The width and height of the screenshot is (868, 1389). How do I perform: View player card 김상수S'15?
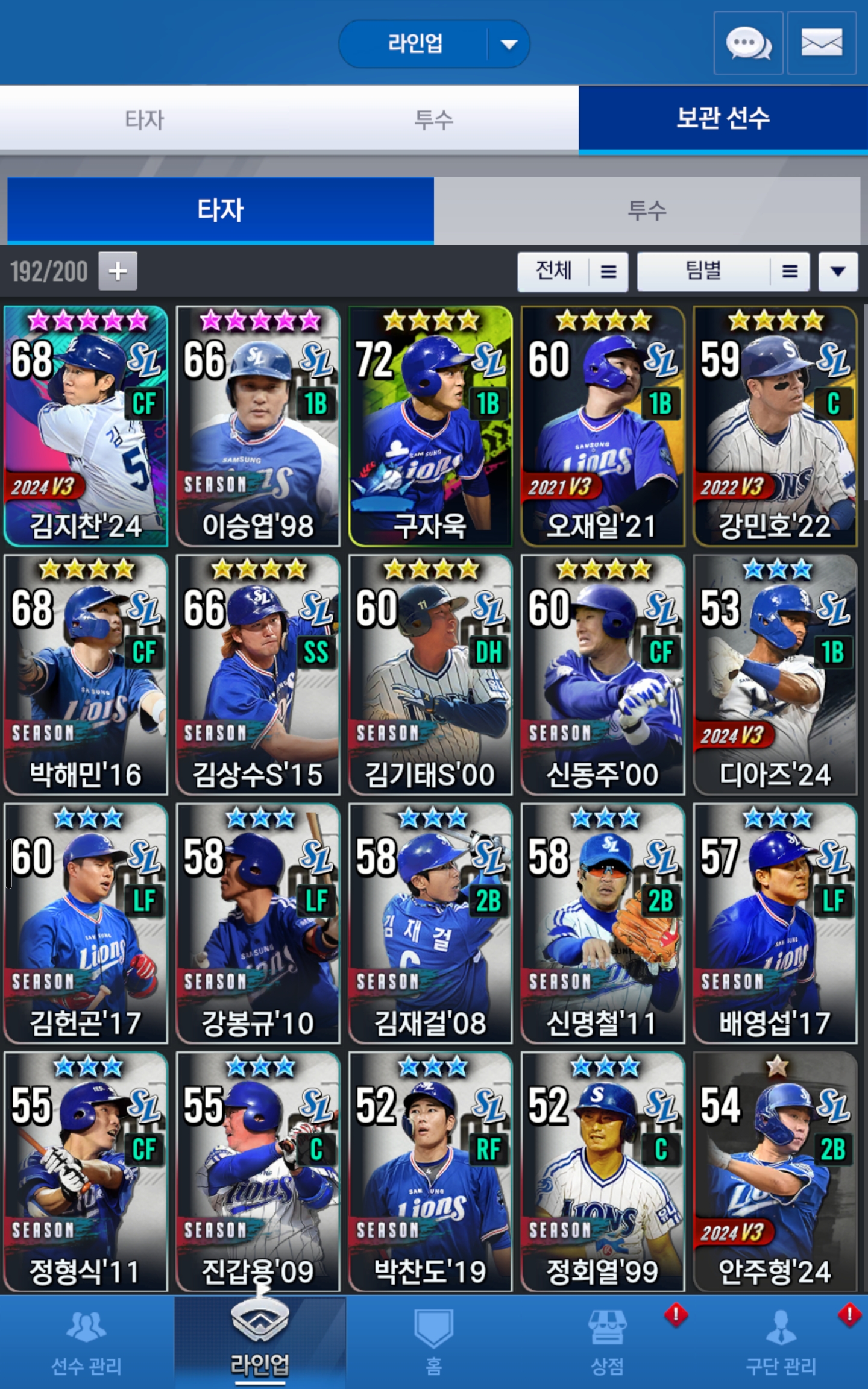click(258, 675)
